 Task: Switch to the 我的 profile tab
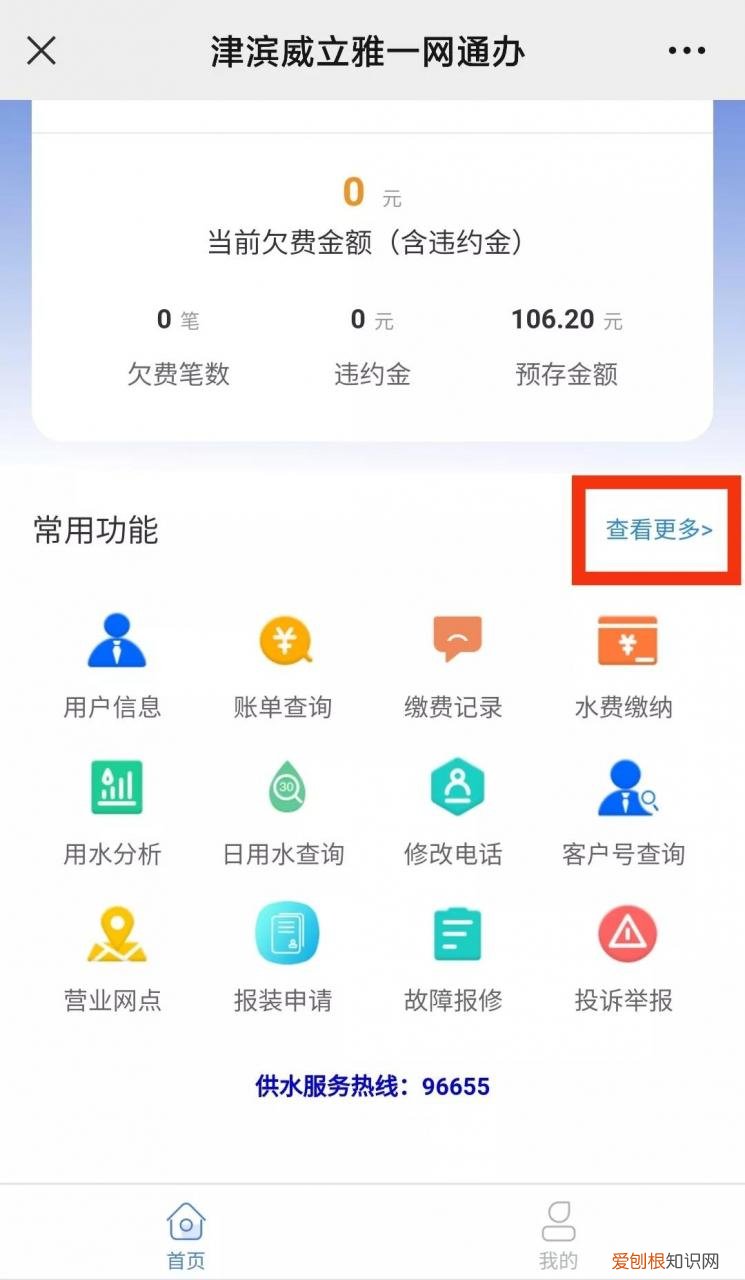coord(557,1230)
